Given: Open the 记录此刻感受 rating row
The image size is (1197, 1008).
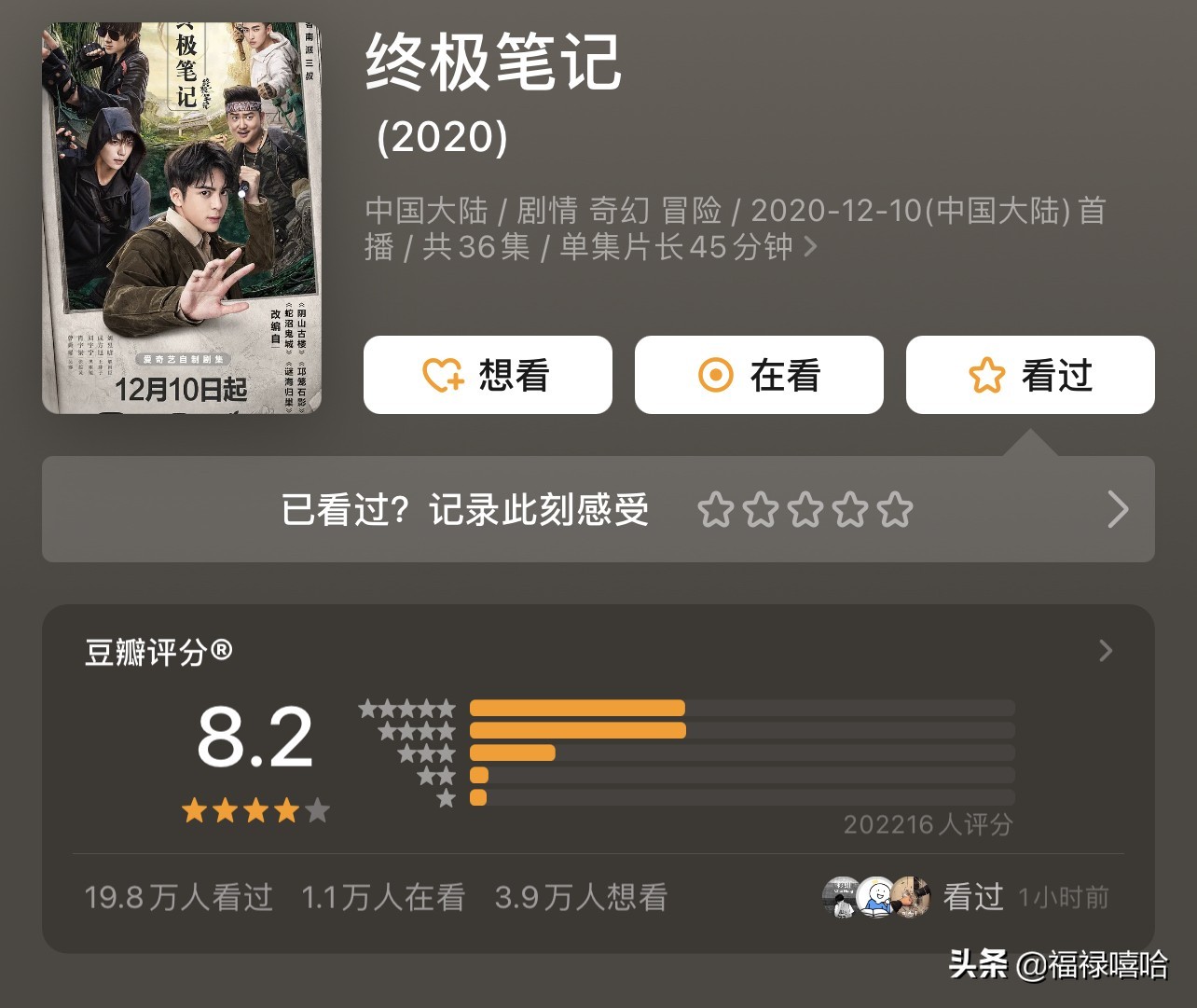Looking at the screenshot, I should click(1117, 510).
